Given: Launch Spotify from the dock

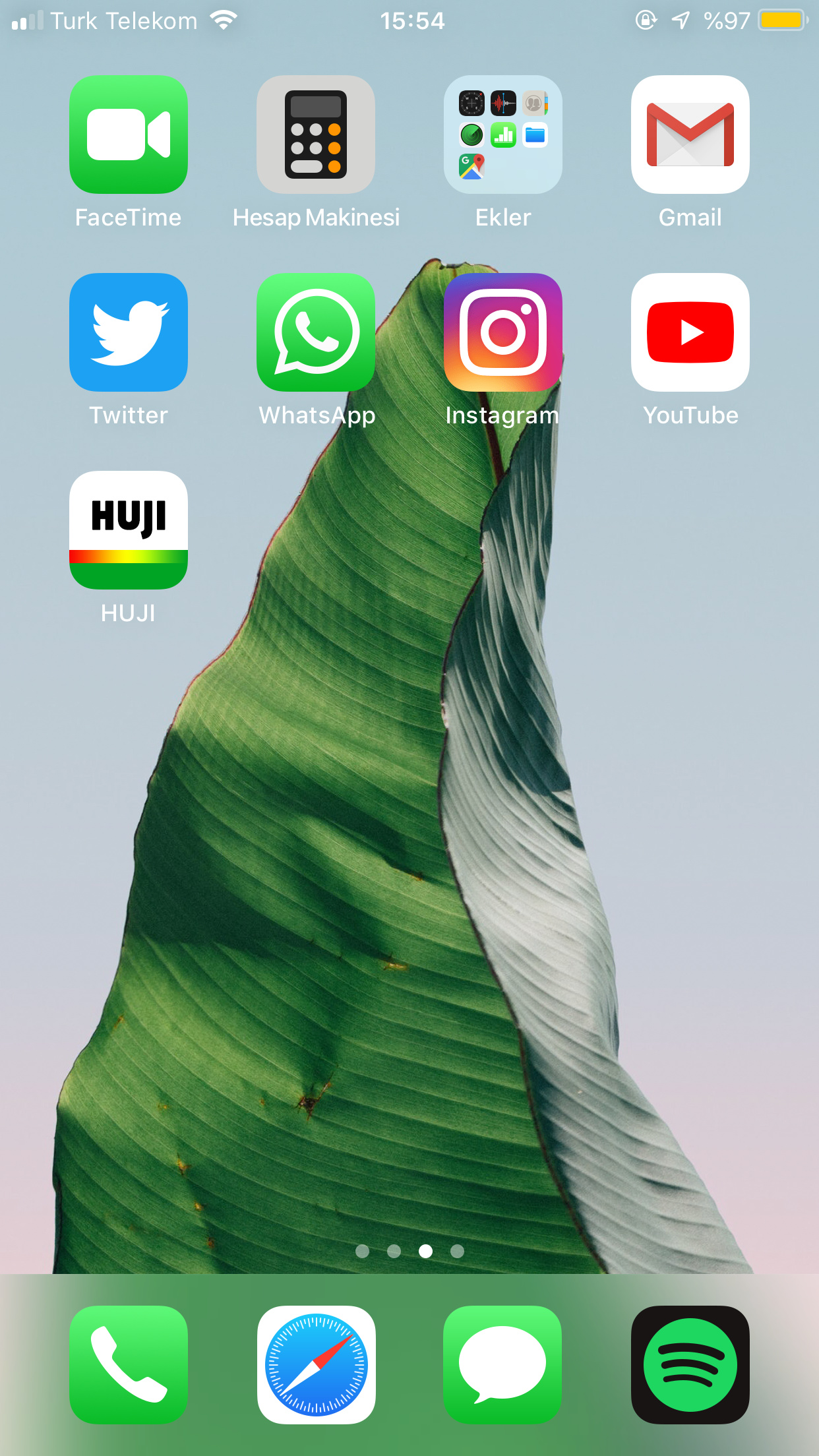Looking at the screenshot, I should 690,1365.
